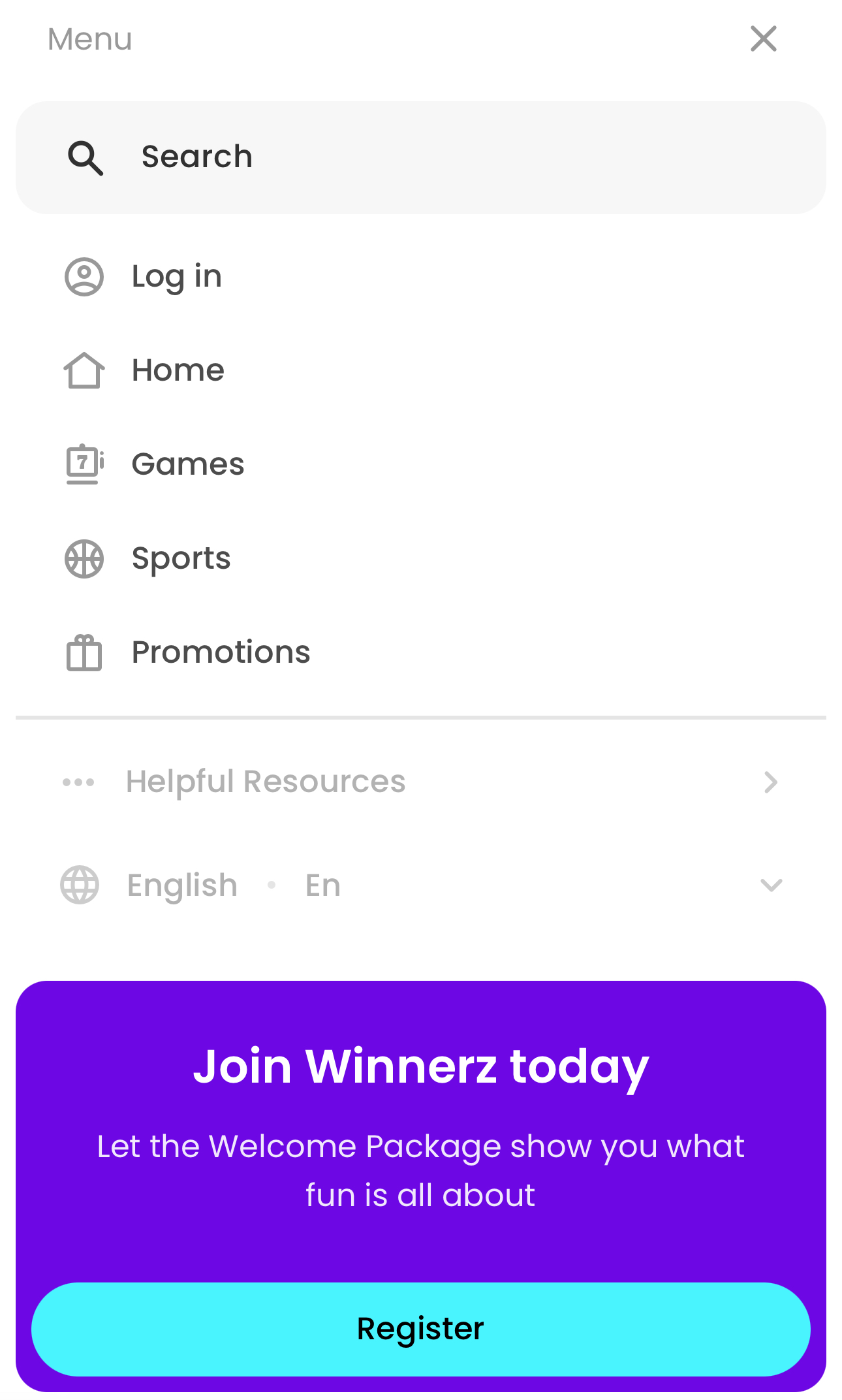Click the Join Winnerz today heading
The width and height of the screenshot is (842, 1400).
[x=421, y=1066]
